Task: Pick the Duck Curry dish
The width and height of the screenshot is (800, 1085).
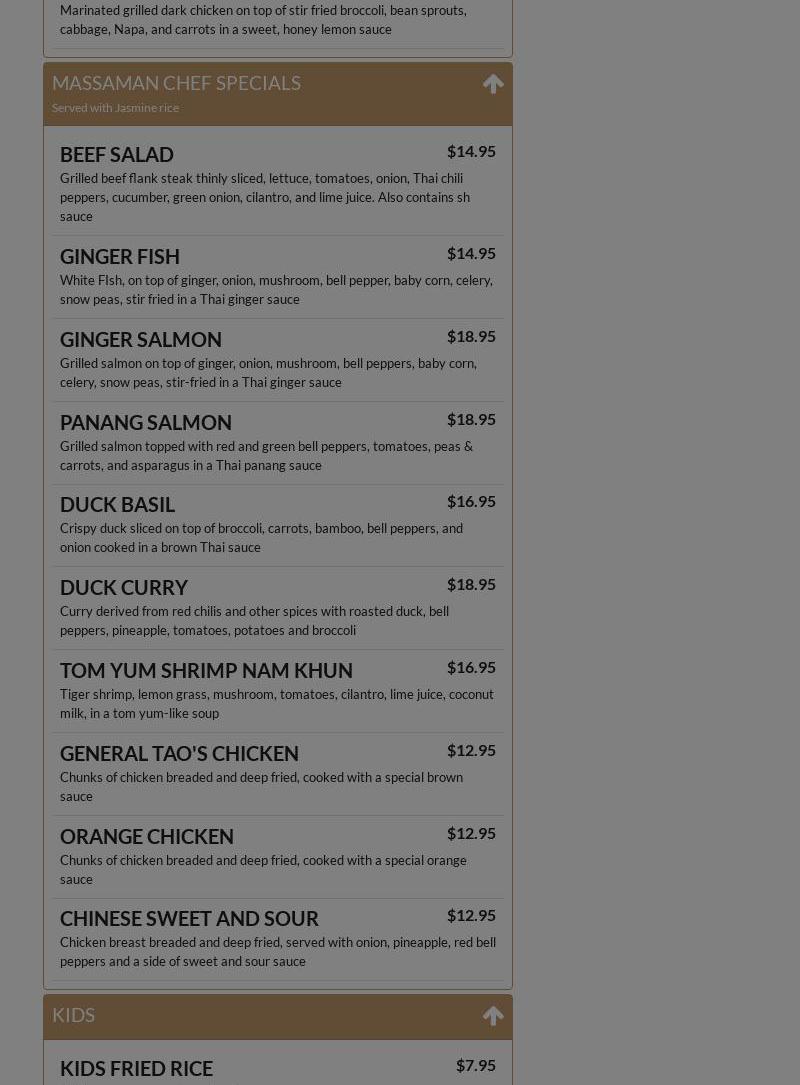Action: point(124,588)
